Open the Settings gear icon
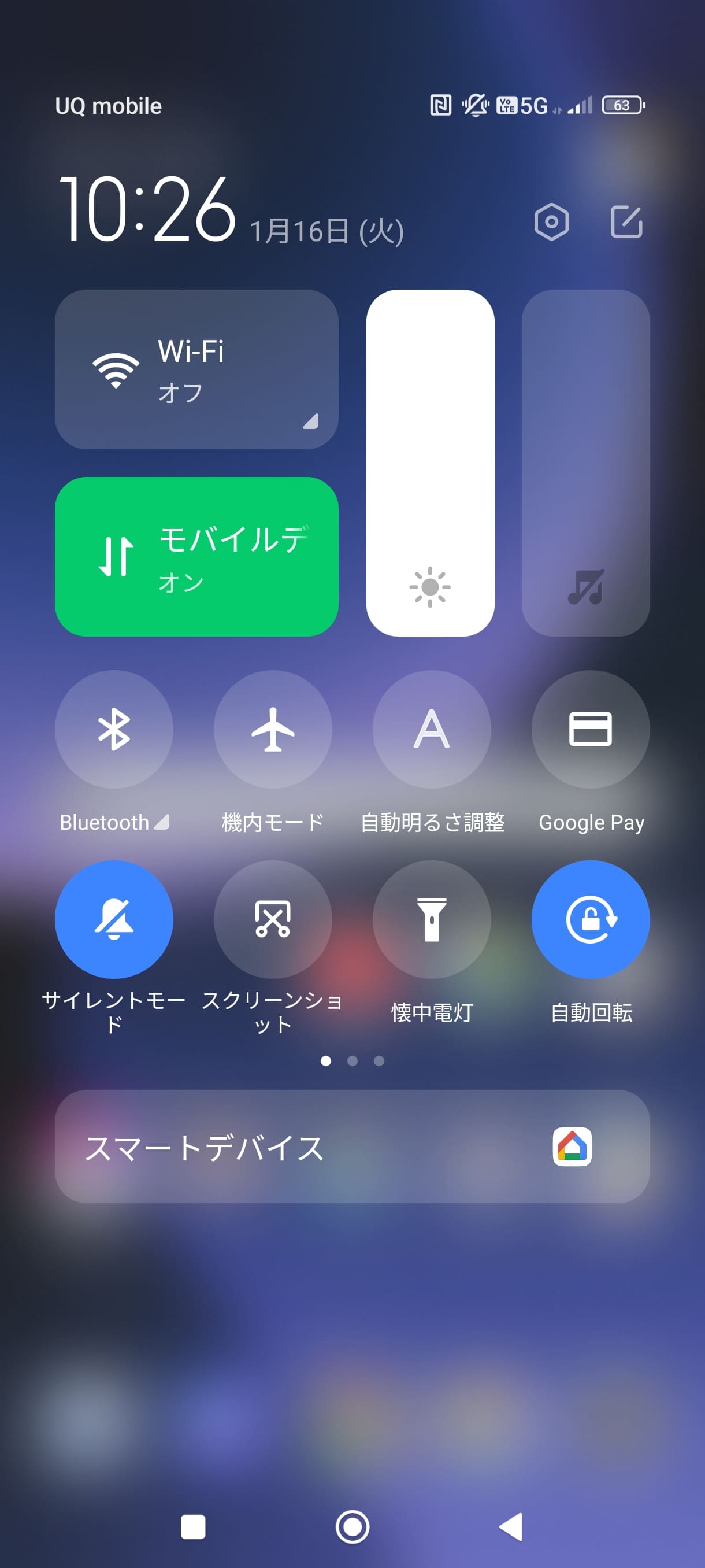Screen dimensions: 705x1568 551,221
